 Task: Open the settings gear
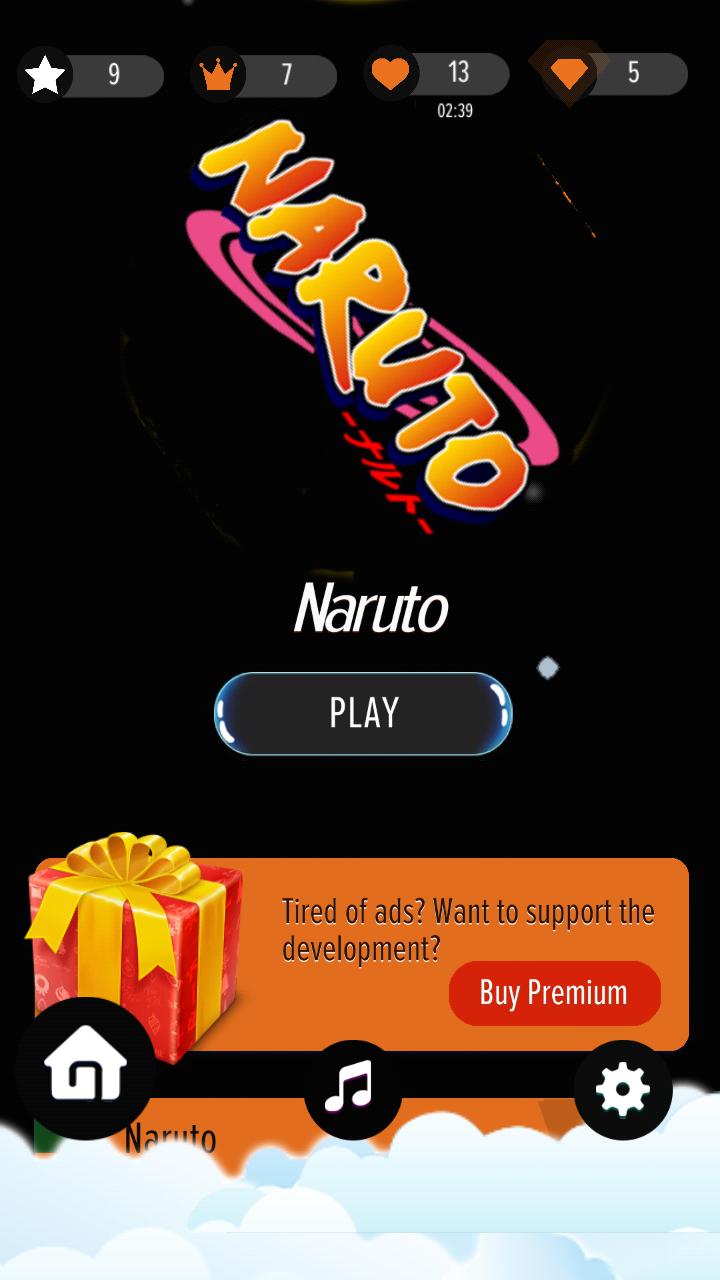pyautogui.click(x=623, y=1089)
